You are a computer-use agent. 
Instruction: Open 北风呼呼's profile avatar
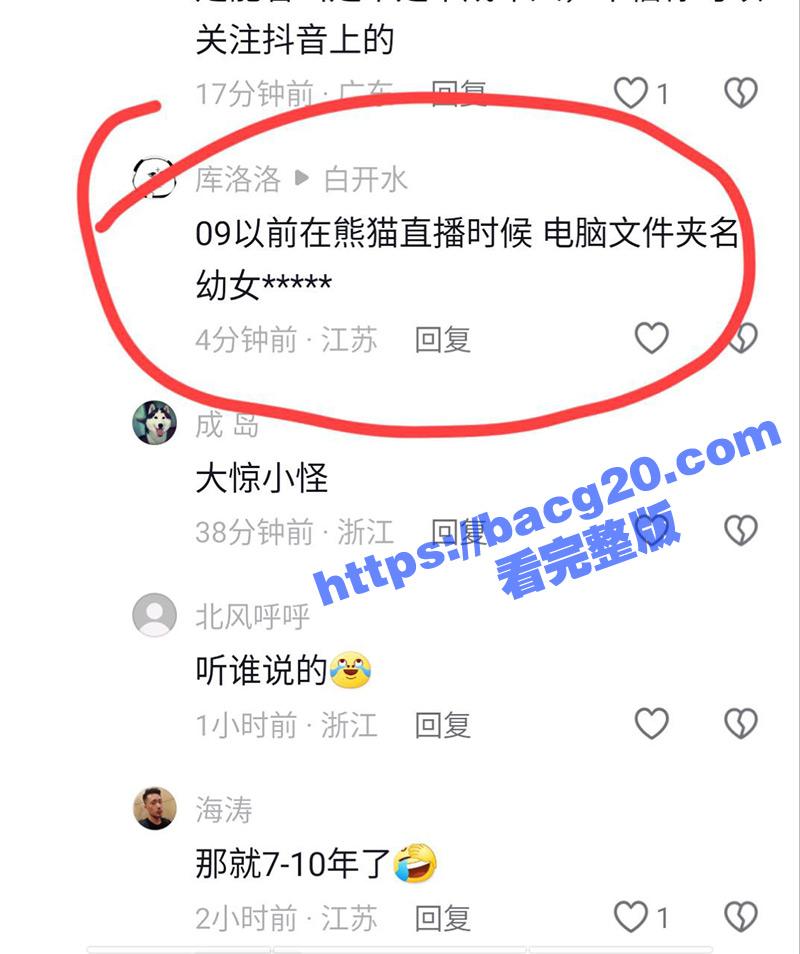[x=155, y=615]
